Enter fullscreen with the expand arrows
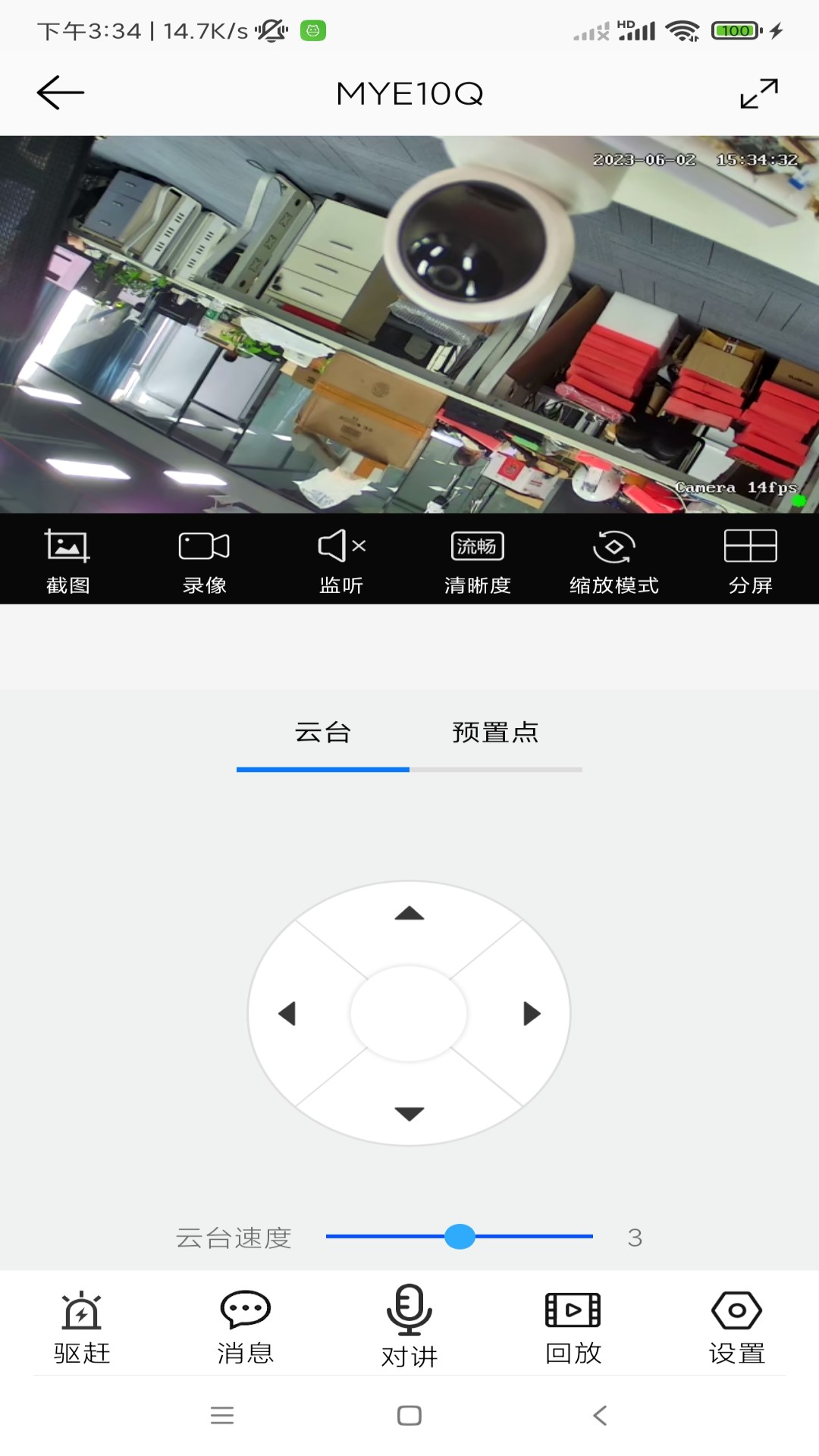 757,93
